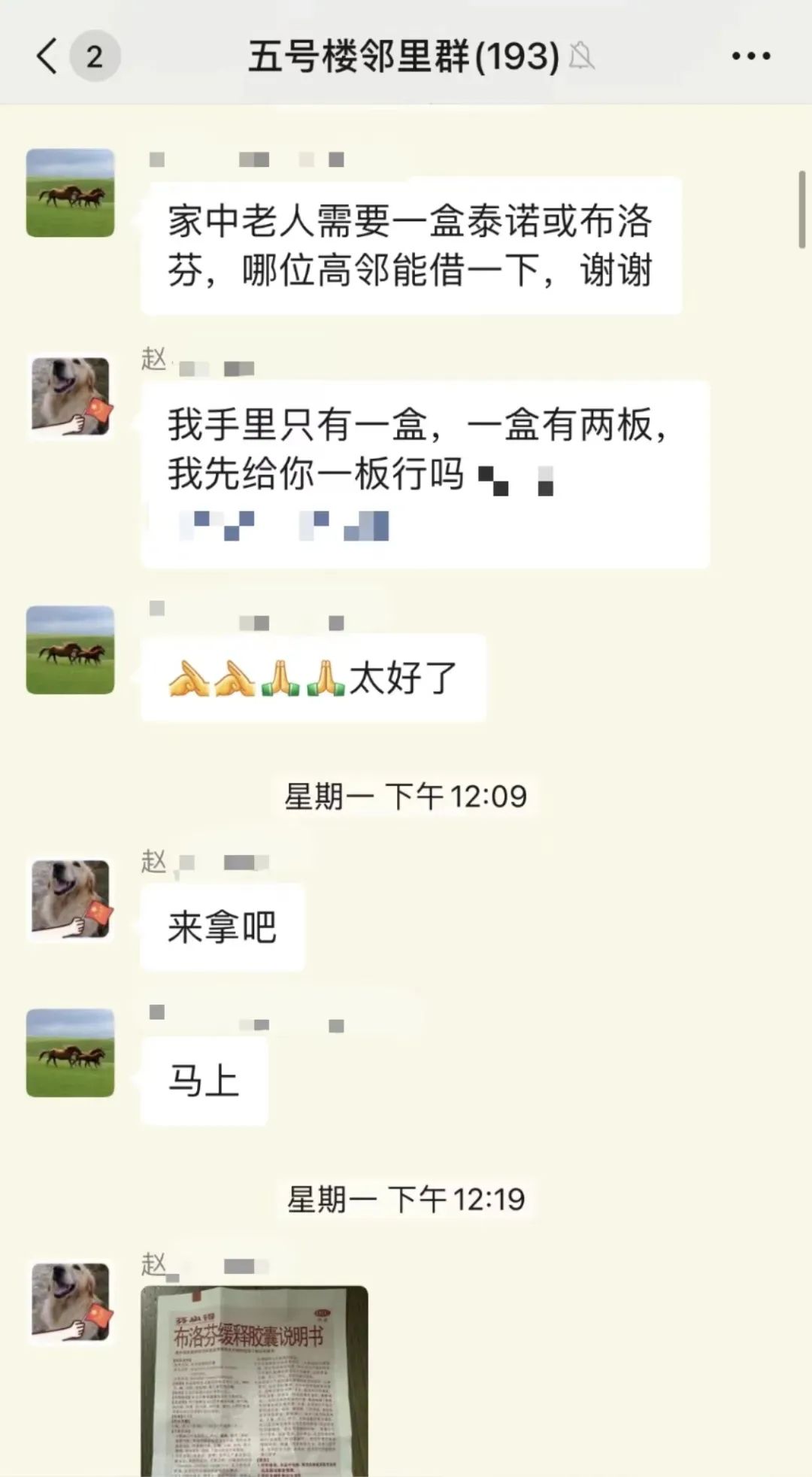Go back to the chat list
The height and width of the screenshot is (1477, 812).
[48, 56]
